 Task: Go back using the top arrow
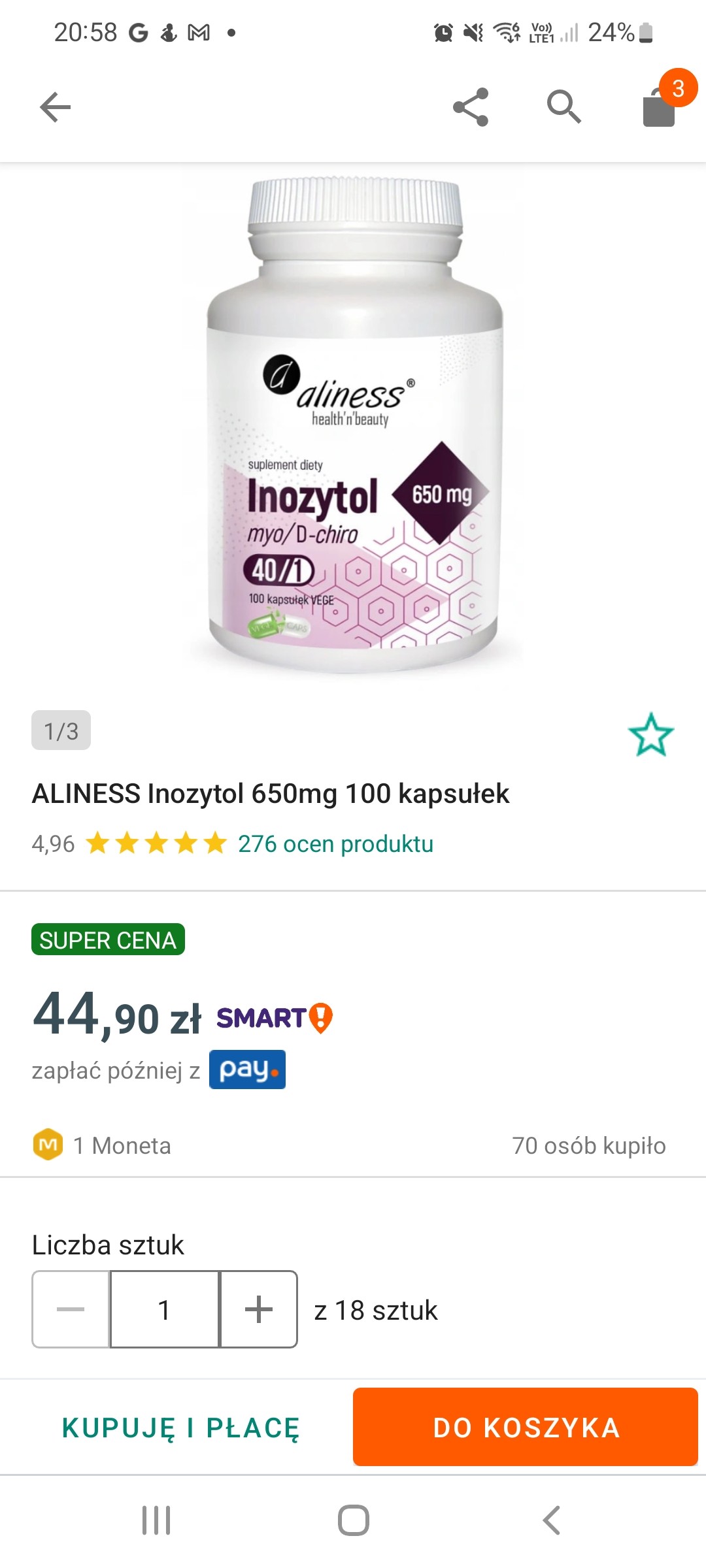[x=55, y=107]
